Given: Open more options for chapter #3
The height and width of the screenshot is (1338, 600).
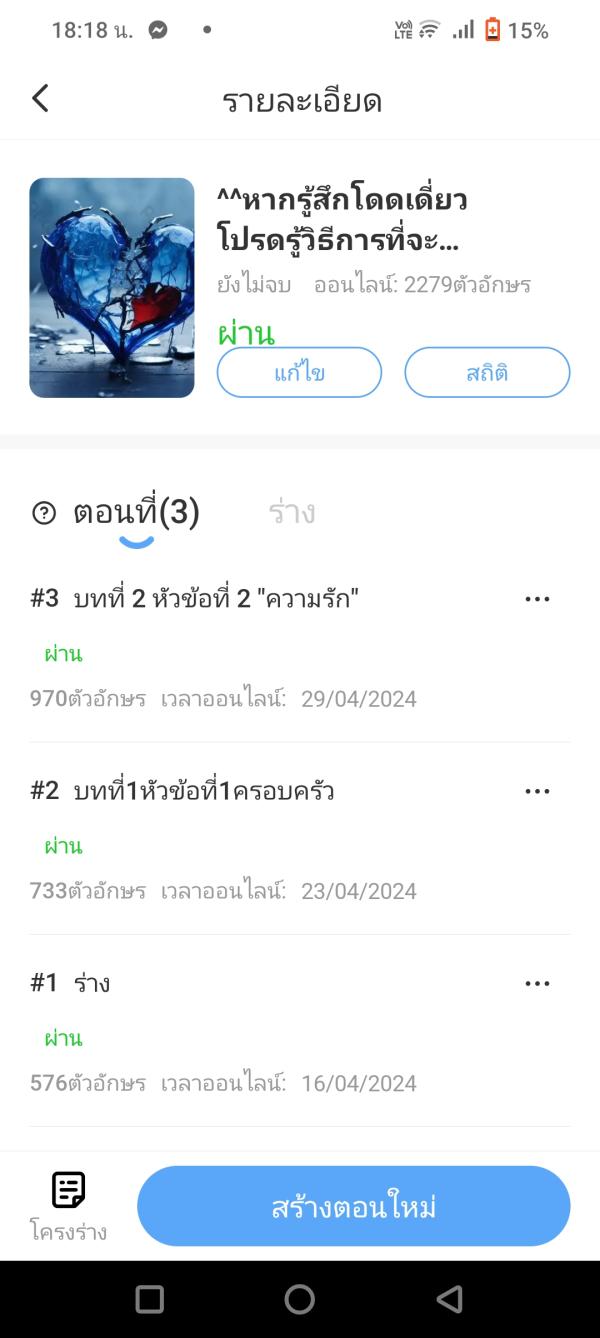Looking at the screenshot, I should (x=537, y=599).
